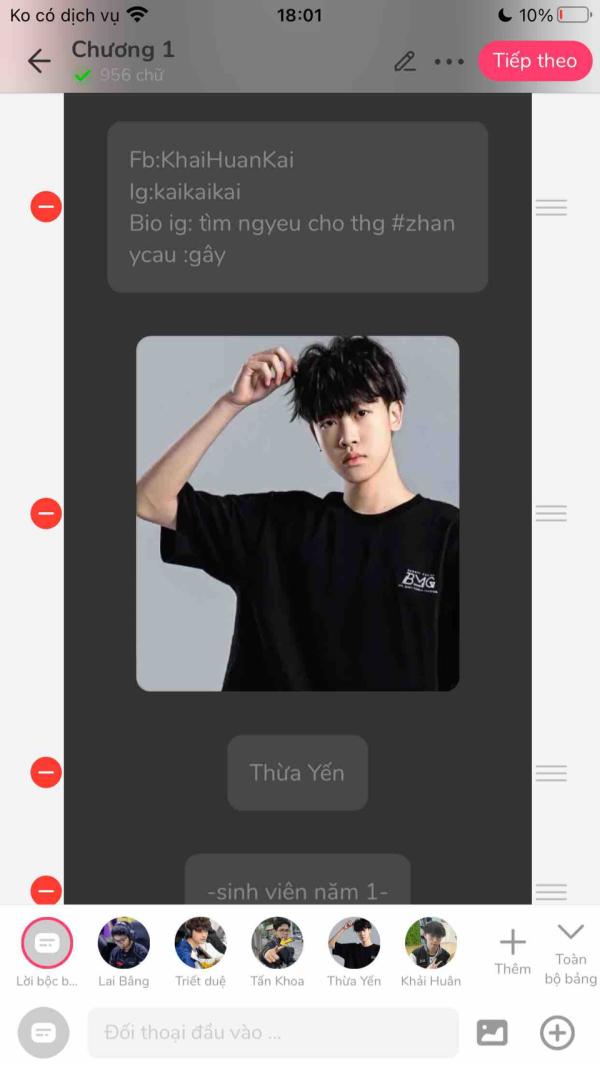Go back using the arrow icon
Image resolution: width=600 pixels, height=1067 pixels.
[39, 61]
